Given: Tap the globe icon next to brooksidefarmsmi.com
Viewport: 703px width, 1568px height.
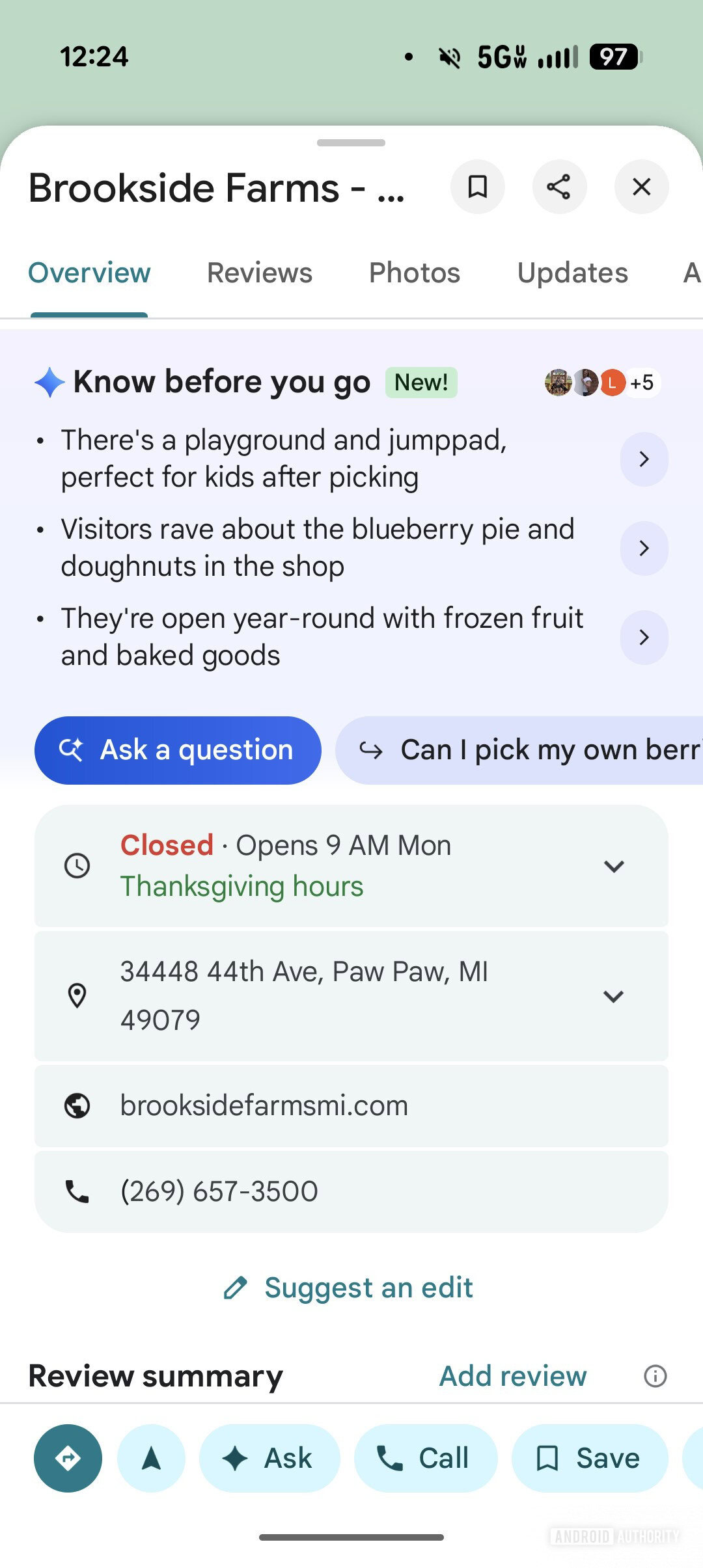Looking at the screenshot, I should click(77, 1105).
